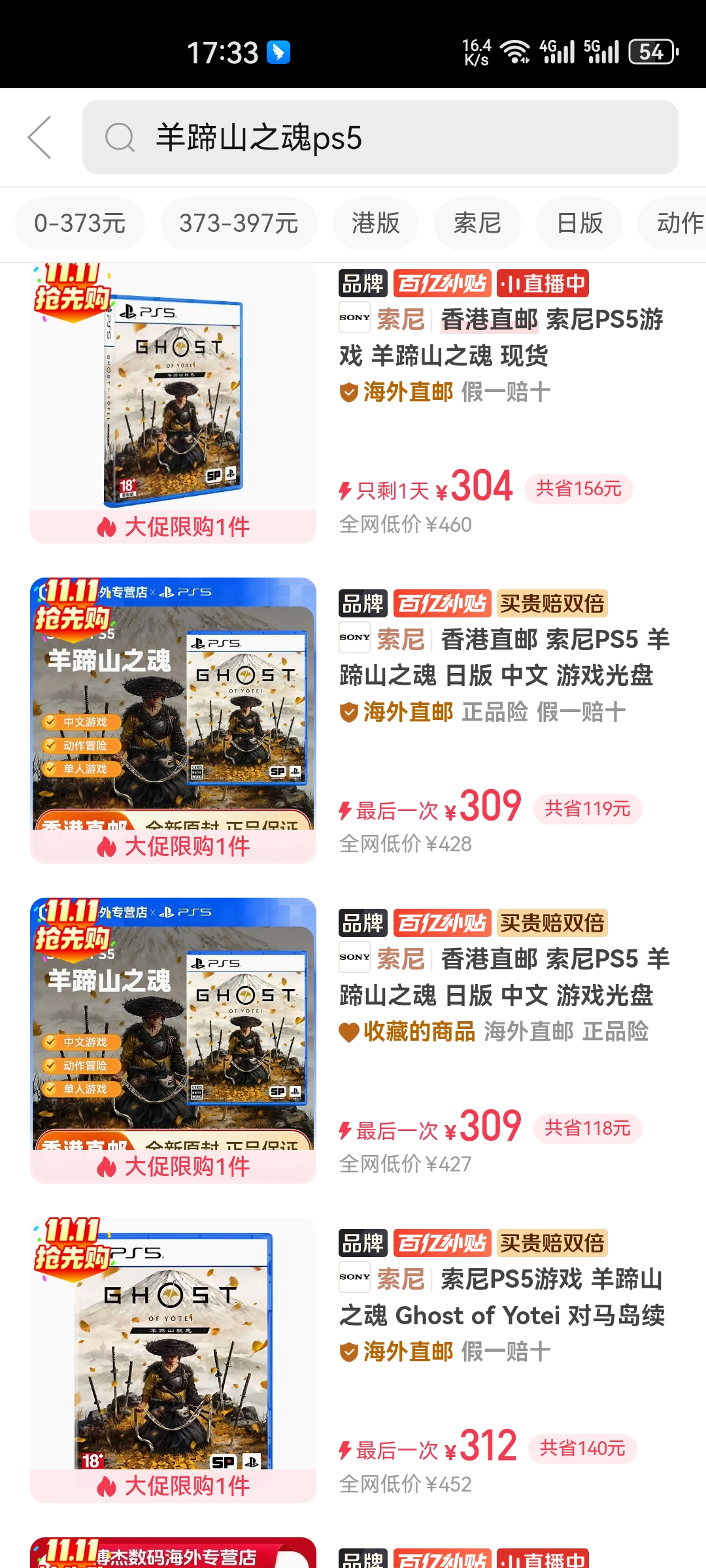Choose the 日版 filter chip
This screenshot has height=1568, width=706.
click(579, 223)
